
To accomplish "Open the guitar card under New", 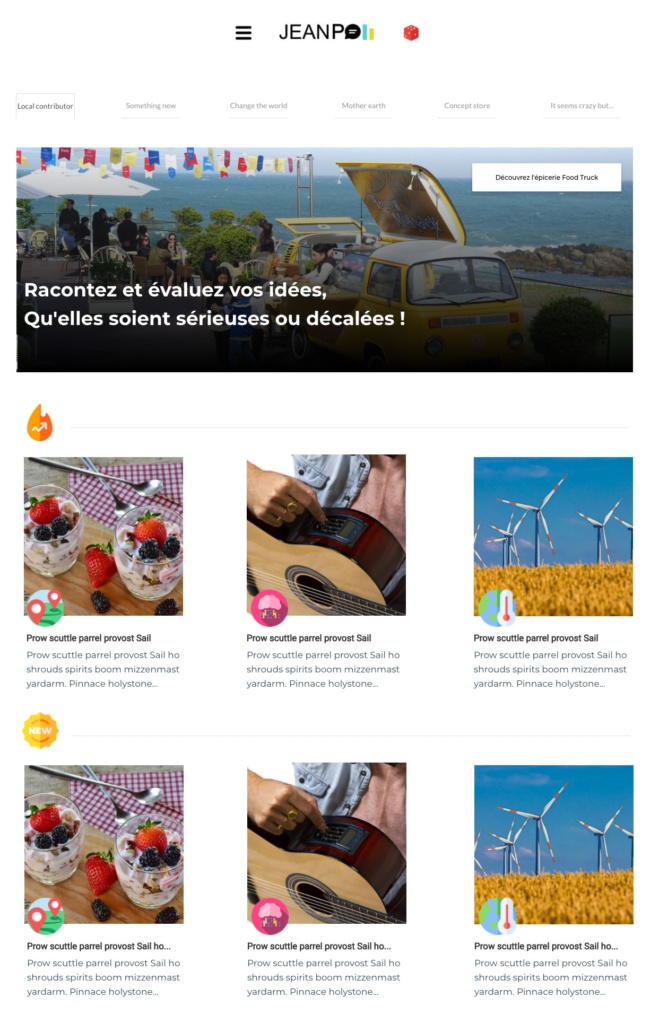I will coord(326,843).
